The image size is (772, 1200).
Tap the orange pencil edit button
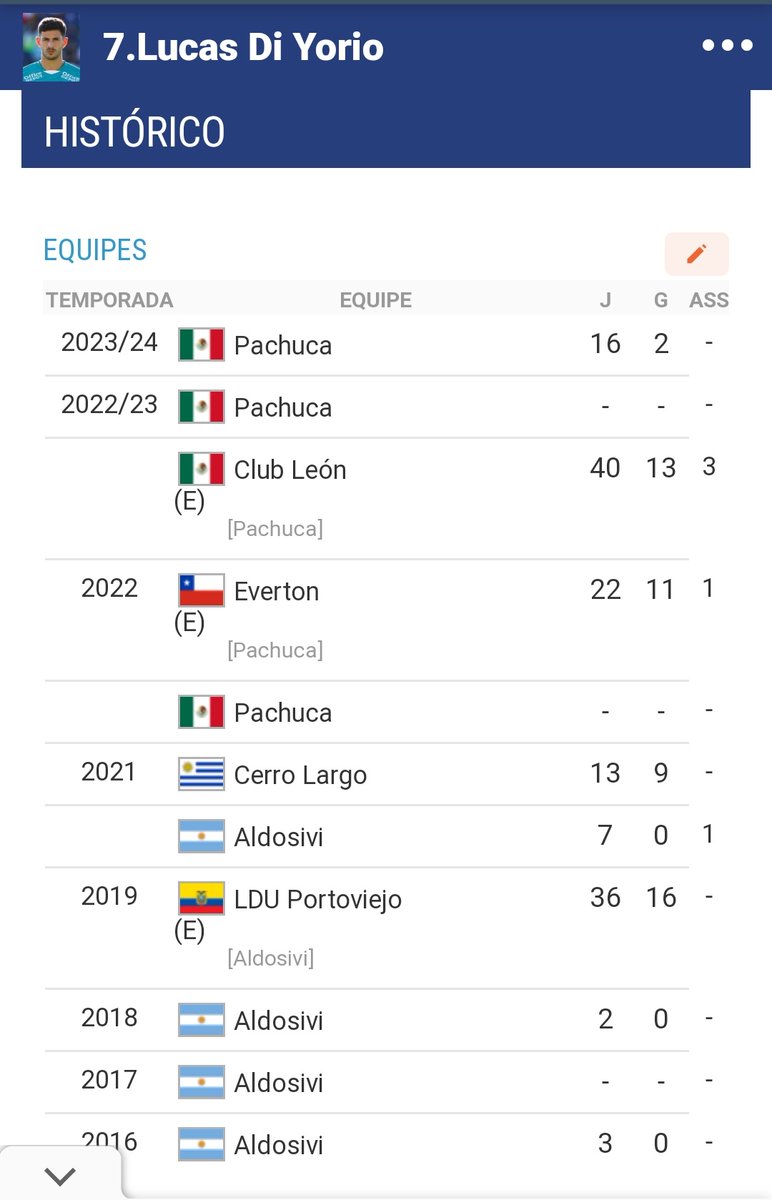pyautogui.click(x=696, y=254)
